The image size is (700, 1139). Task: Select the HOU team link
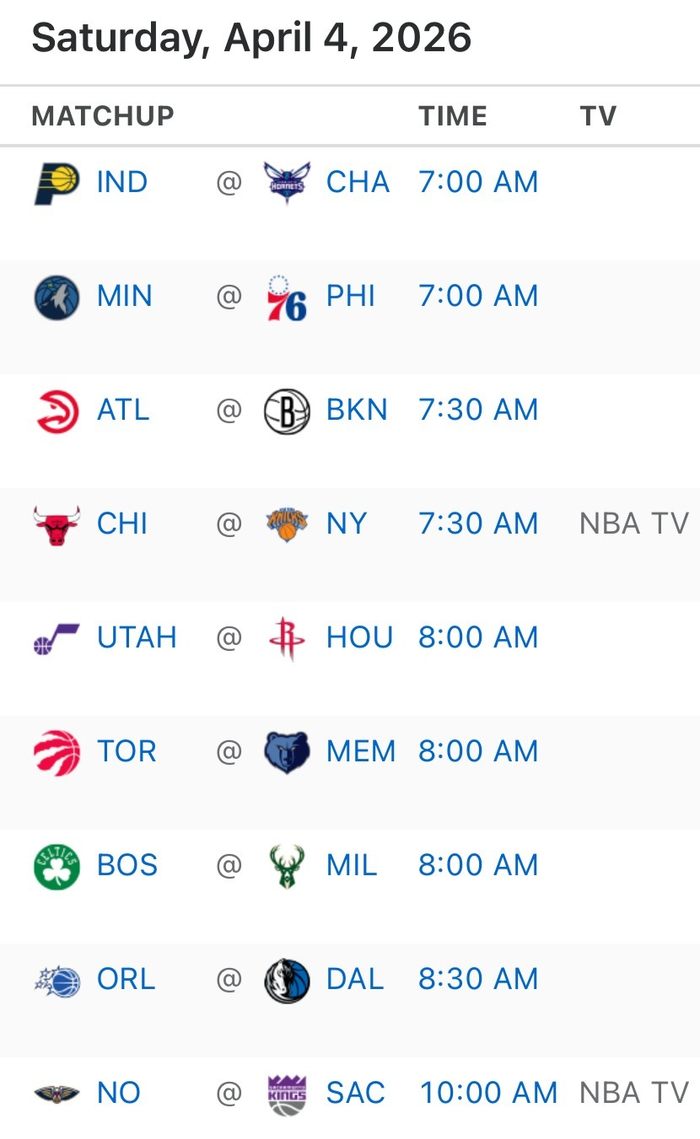(359, 638)
